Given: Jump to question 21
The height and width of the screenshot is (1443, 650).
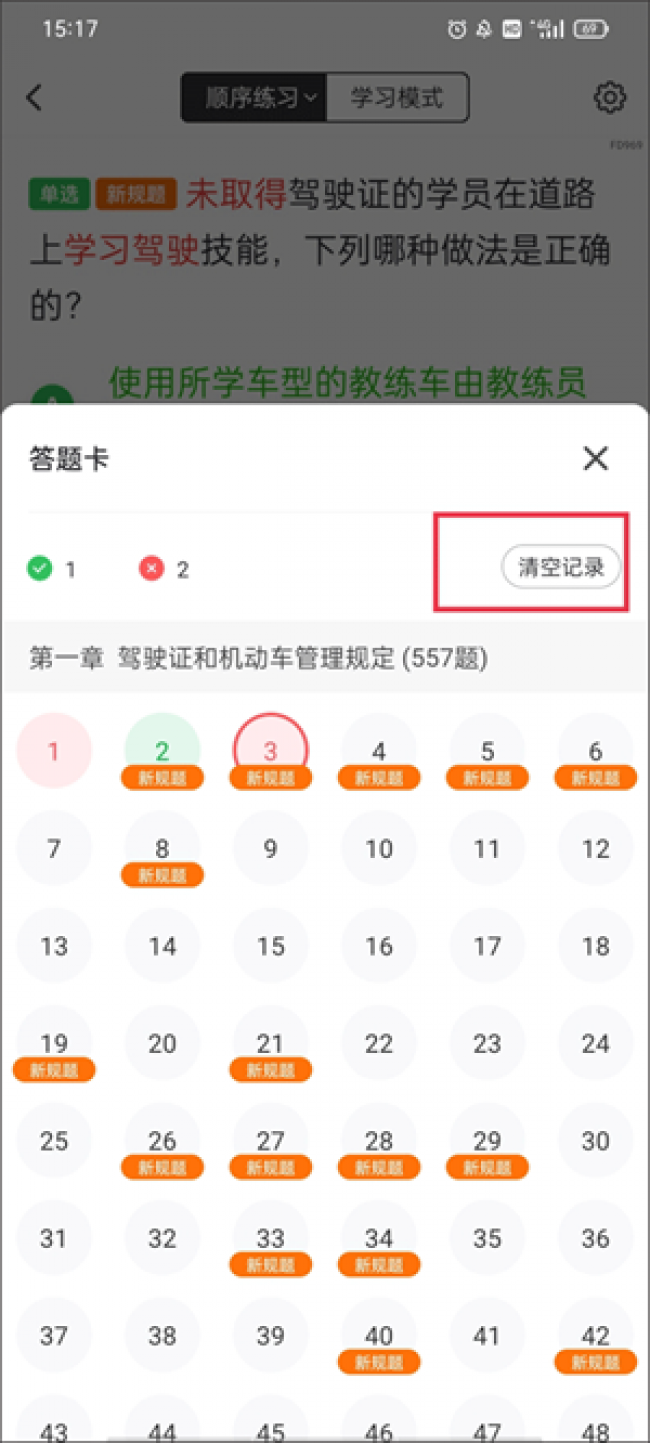Looking at the screenshot, I should [x=270, y=1043].
